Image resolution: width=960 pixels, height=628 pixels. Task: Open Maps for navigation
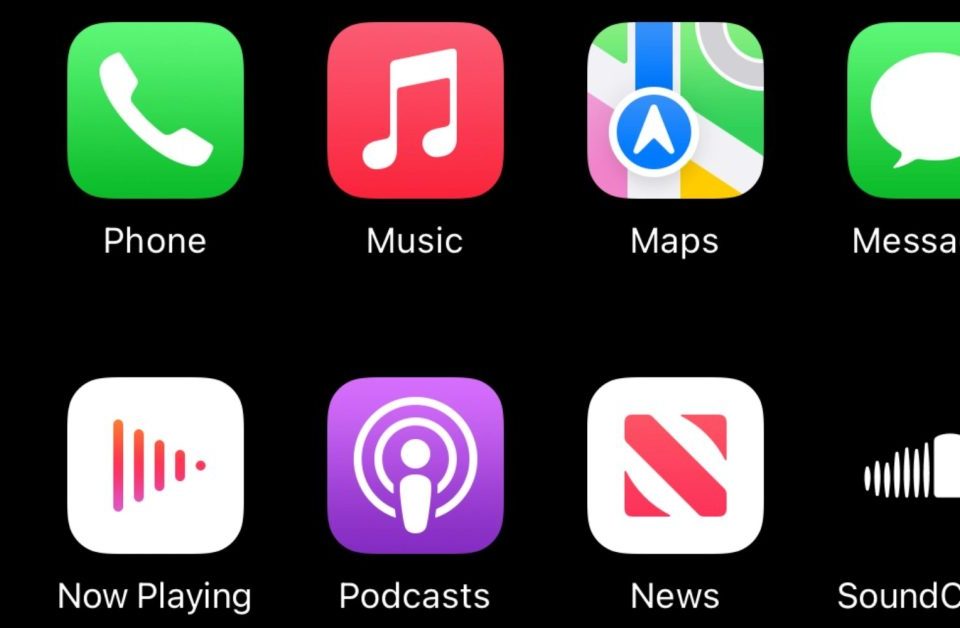tap(675, 110)
